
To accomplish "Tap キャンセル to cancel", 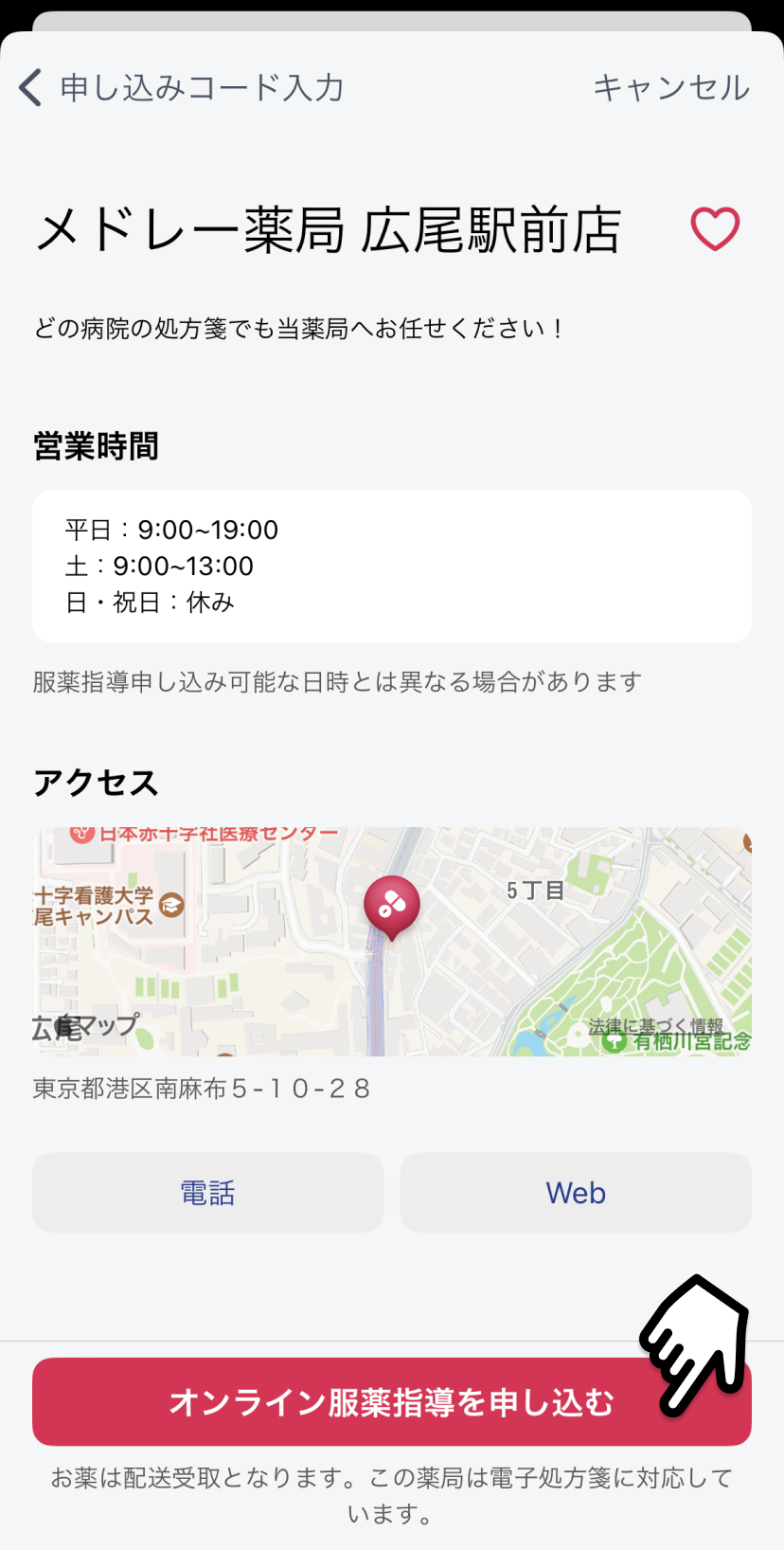I will click(671, 87).
